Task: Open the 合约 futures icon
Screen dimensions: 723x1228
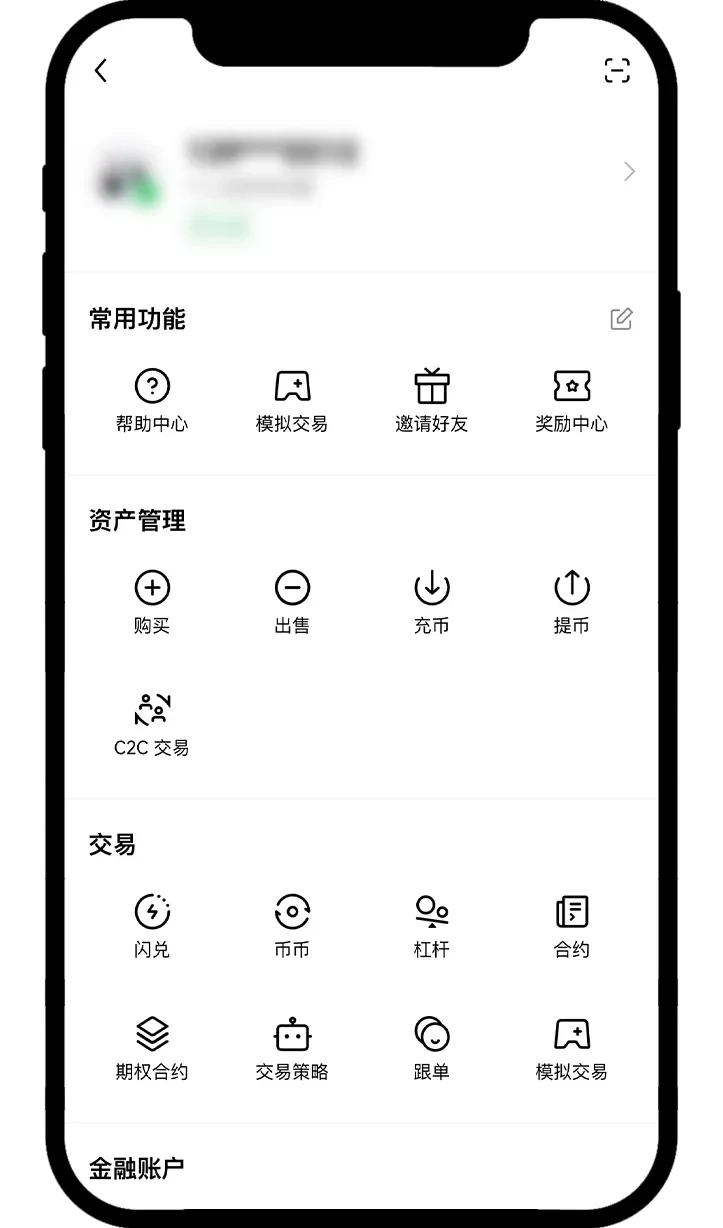Action: [x=571, y=911]
